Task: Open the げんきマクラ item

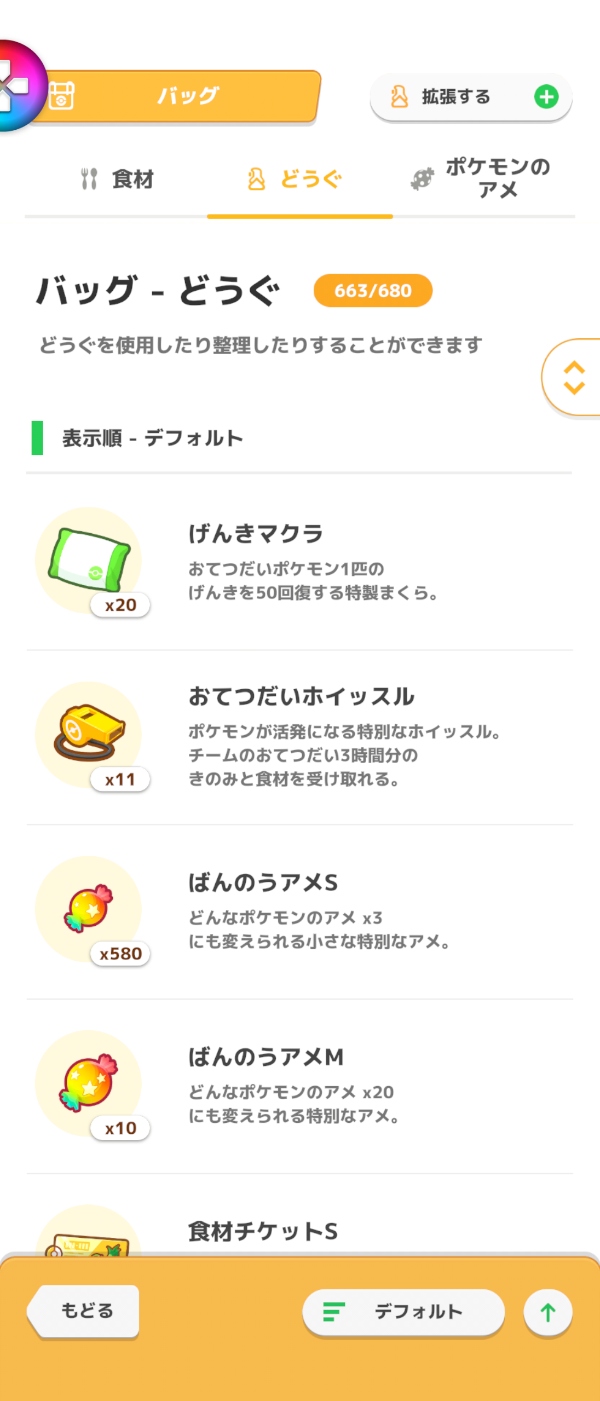Action: [300, 563]
